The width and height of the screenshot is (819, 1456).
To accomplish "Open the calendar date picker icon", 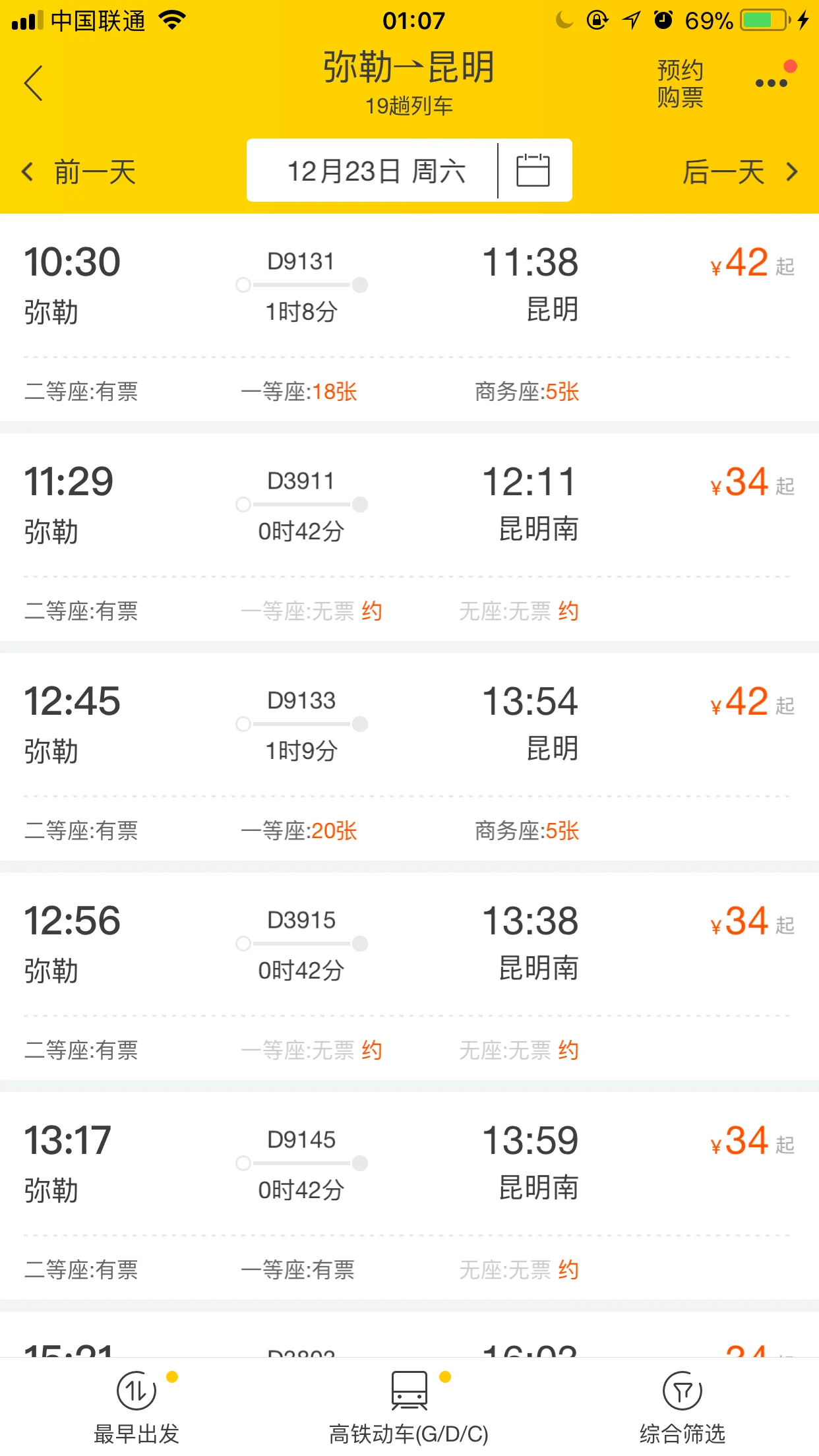I will (x=535, y=170).
